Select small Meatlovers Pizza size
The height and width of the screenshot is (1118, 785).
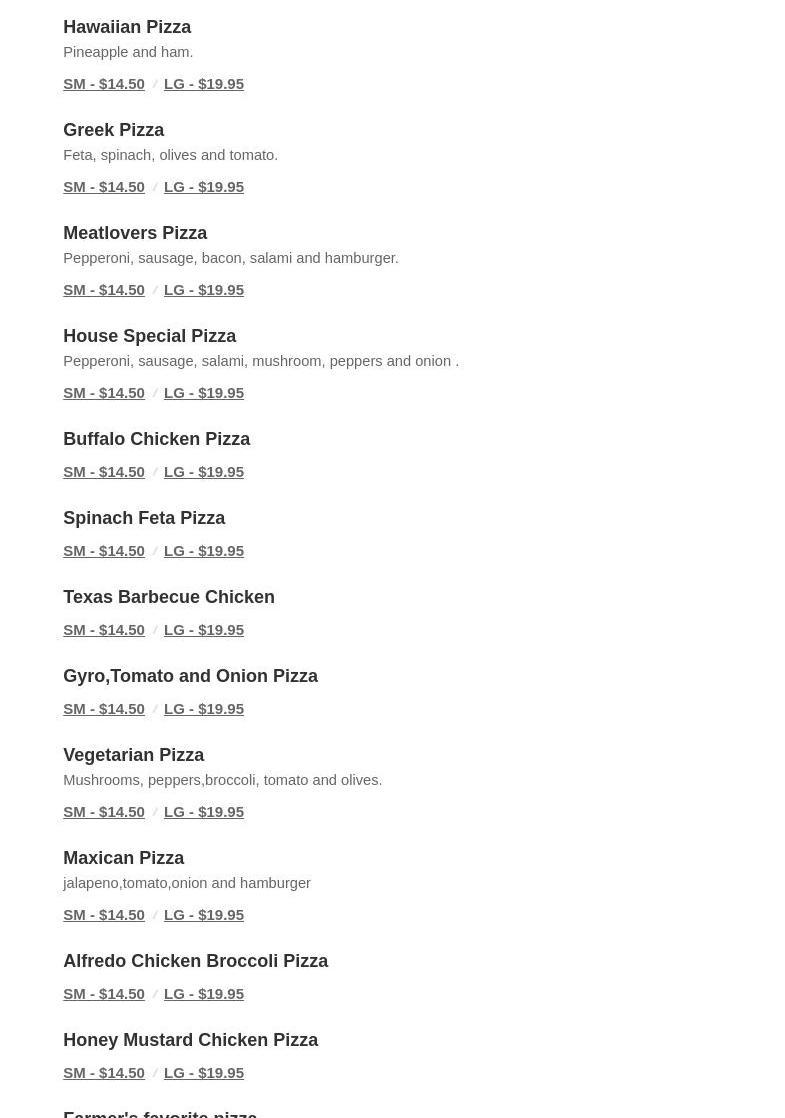click(104, 290)
